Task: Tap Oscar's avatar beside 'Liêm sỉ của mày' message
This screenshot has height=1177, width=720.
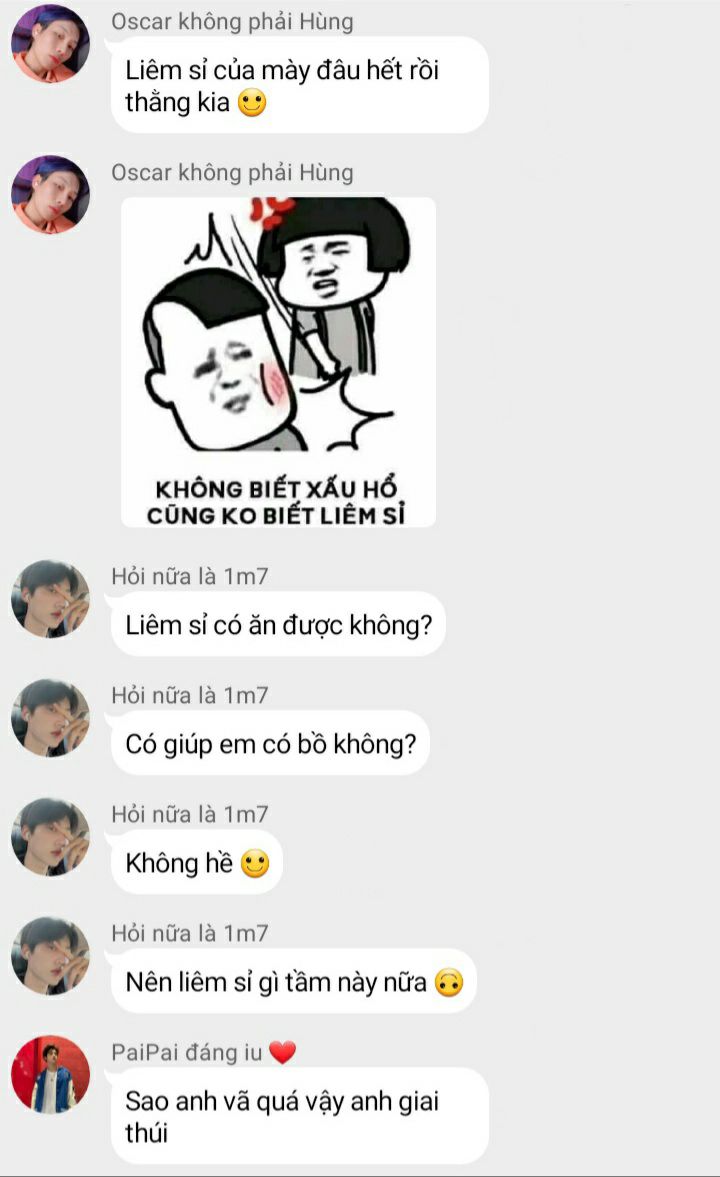Action: pyautogui.click(x=50, y=44)
